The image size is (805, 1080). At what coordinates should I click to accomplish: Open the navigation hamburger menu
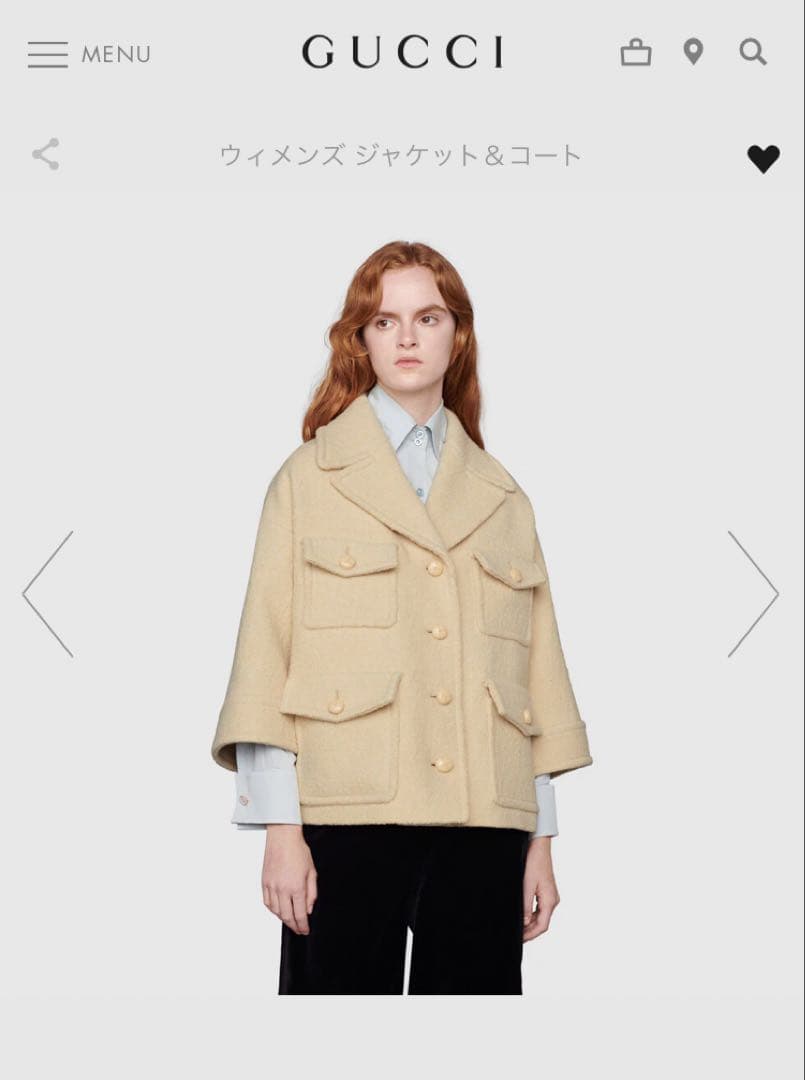(x=46, y=54)
